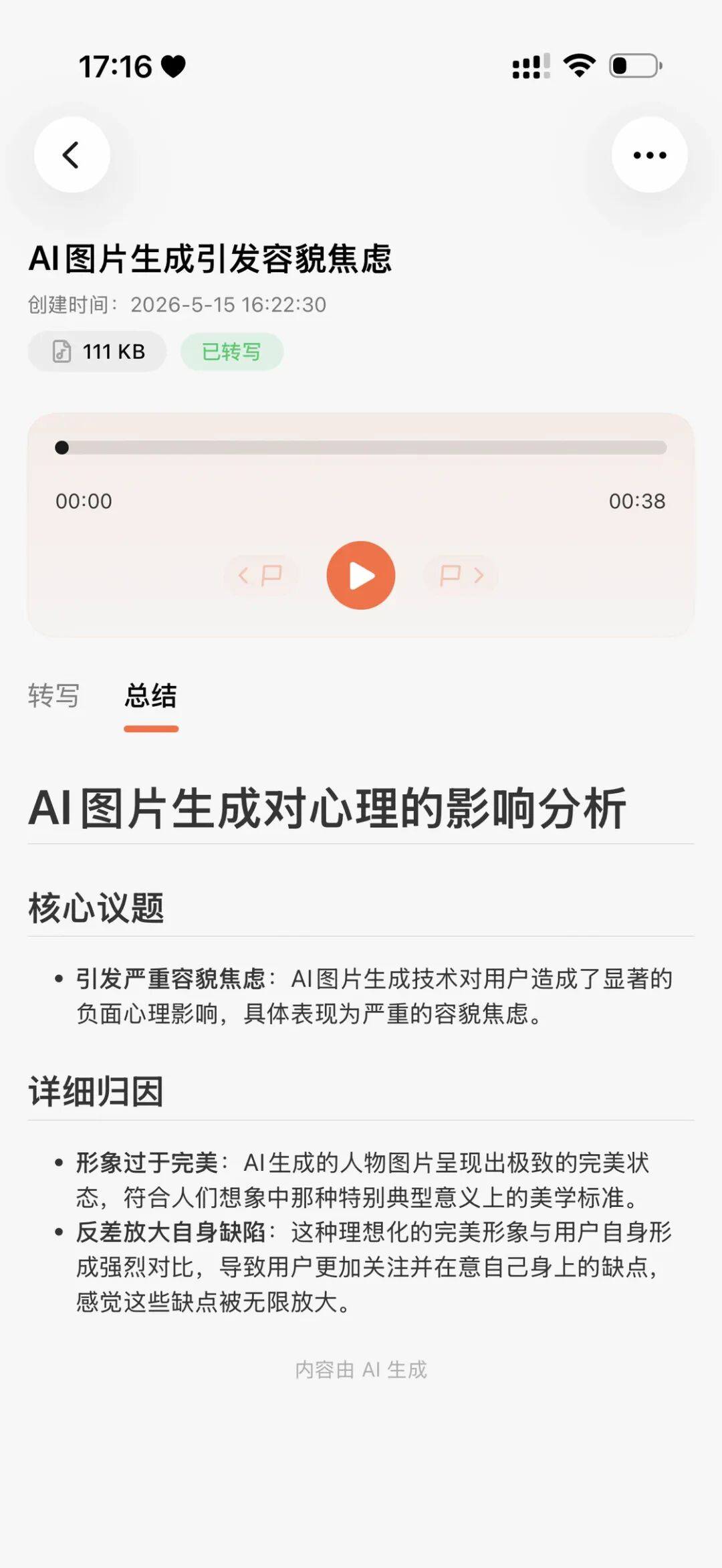Jump to the next flag marker
Viewport: 722px width, 1568px height.
click(461, 575)
